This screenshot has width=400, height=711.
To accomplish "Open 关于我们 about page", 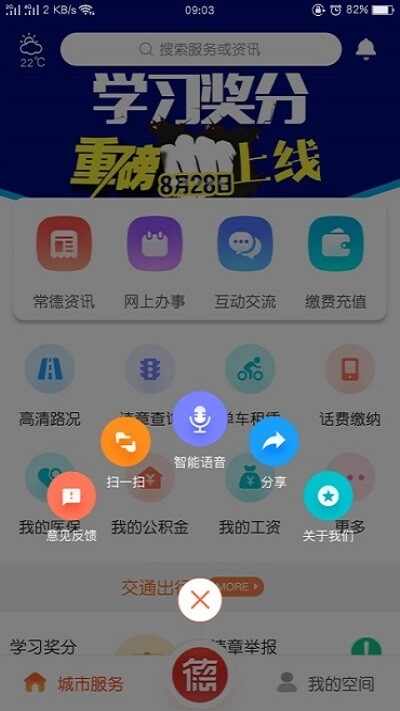I will (328, 497).
